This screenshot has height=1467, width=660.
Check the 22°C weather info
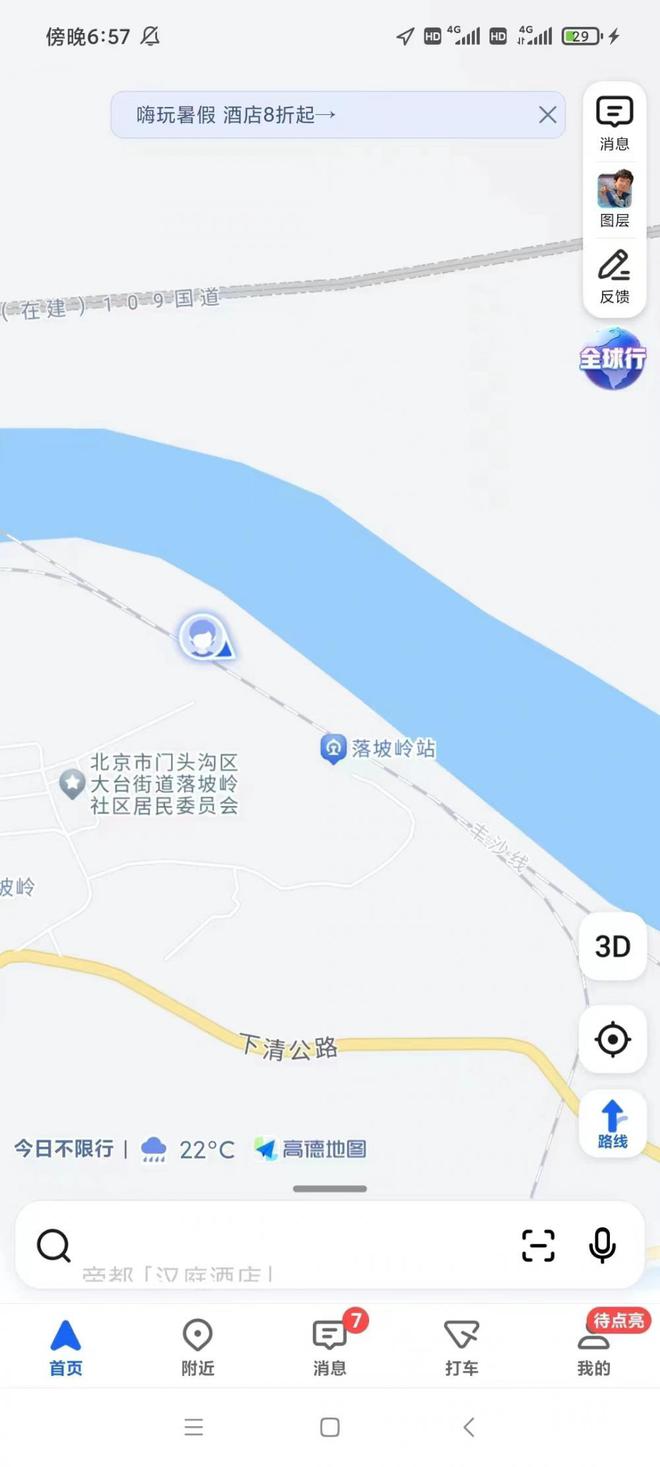[188, 1149]
